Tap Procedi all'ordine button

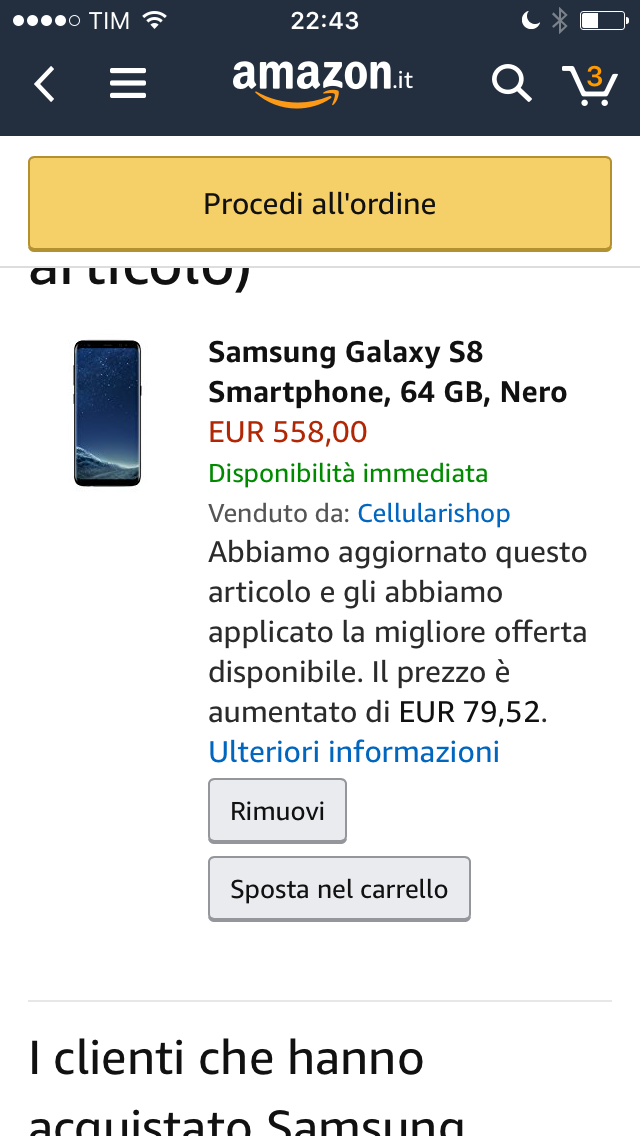point(320,204)
